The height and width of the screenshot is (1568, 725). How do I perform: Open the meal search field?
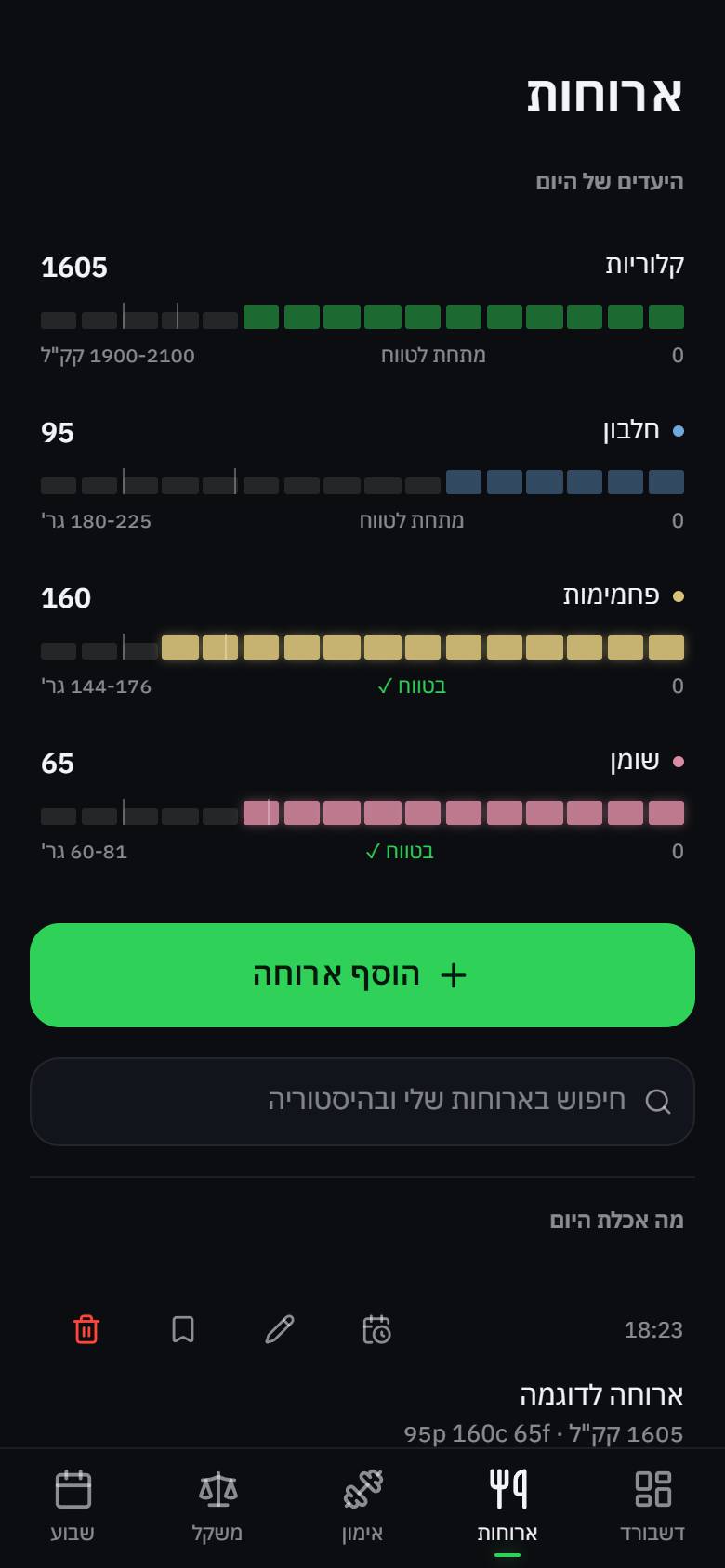click(x=362, y=1101)
